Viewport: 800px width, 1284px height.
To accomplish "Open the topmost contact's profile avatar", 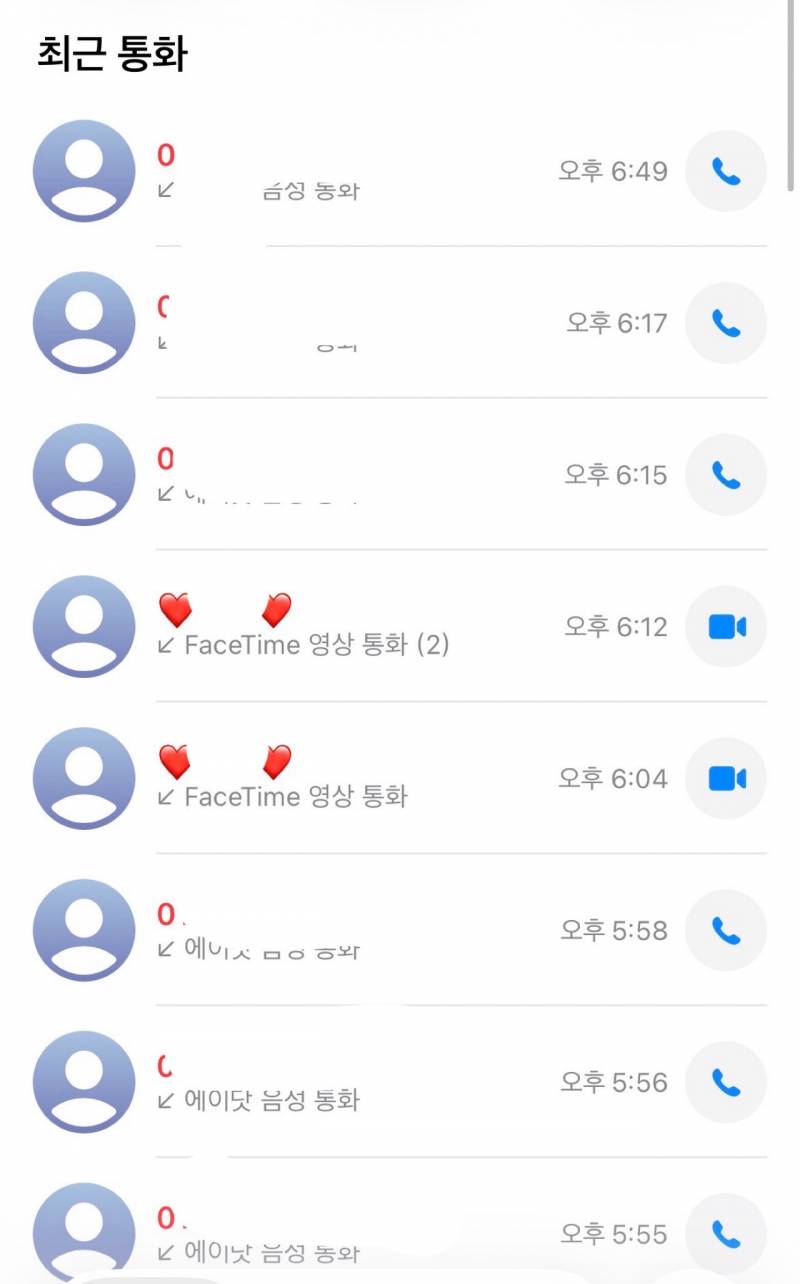I will [x=83, y=171].
